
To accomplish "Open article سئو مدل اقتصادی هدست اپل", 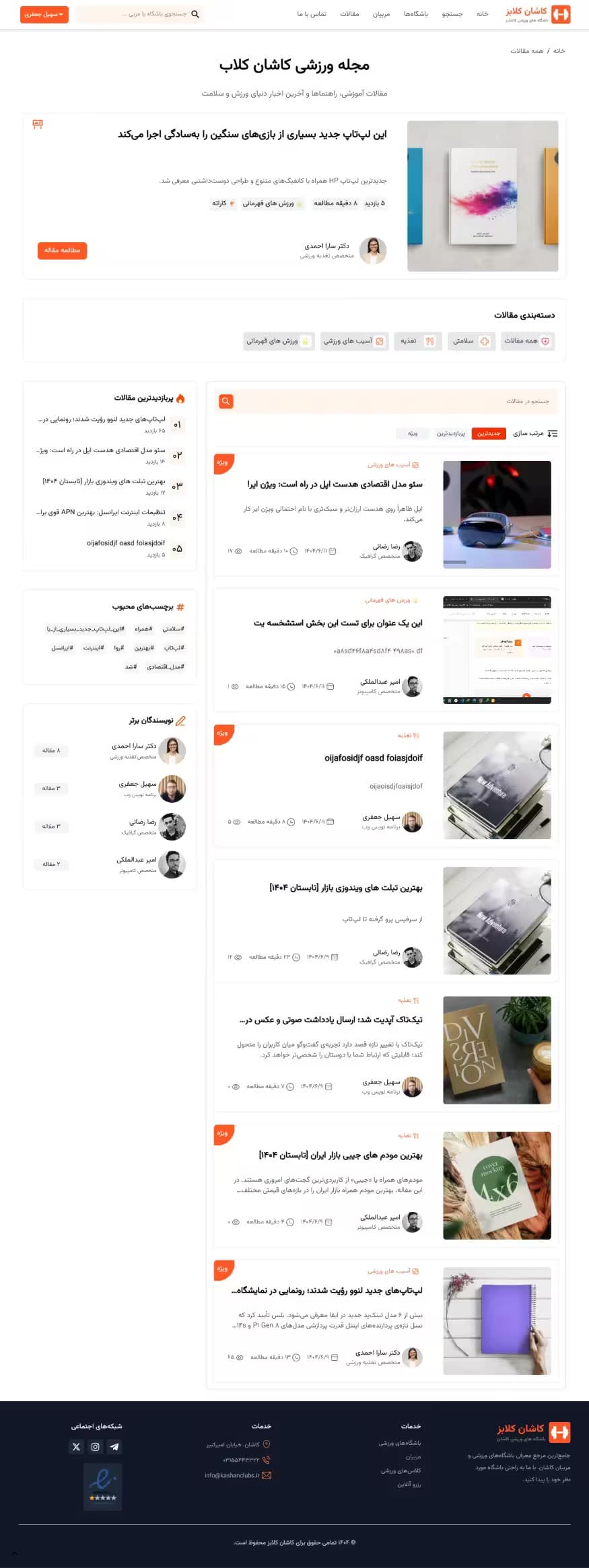I will click(x=335, y=484).
